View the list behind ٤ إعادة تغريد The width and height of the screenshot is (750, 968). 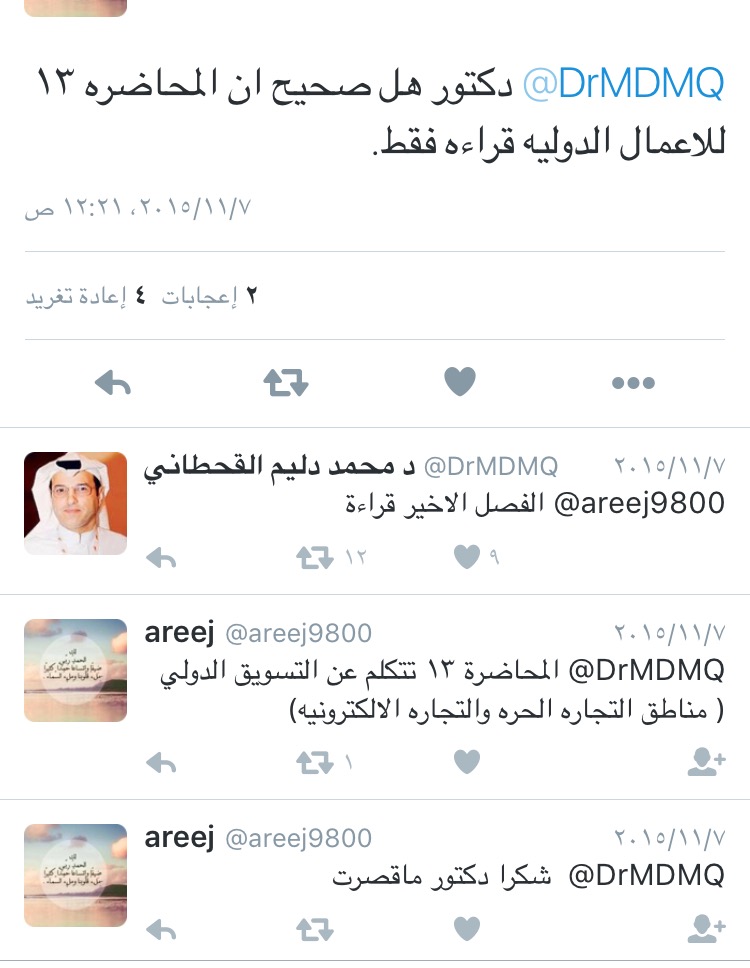tap(84, 296)
